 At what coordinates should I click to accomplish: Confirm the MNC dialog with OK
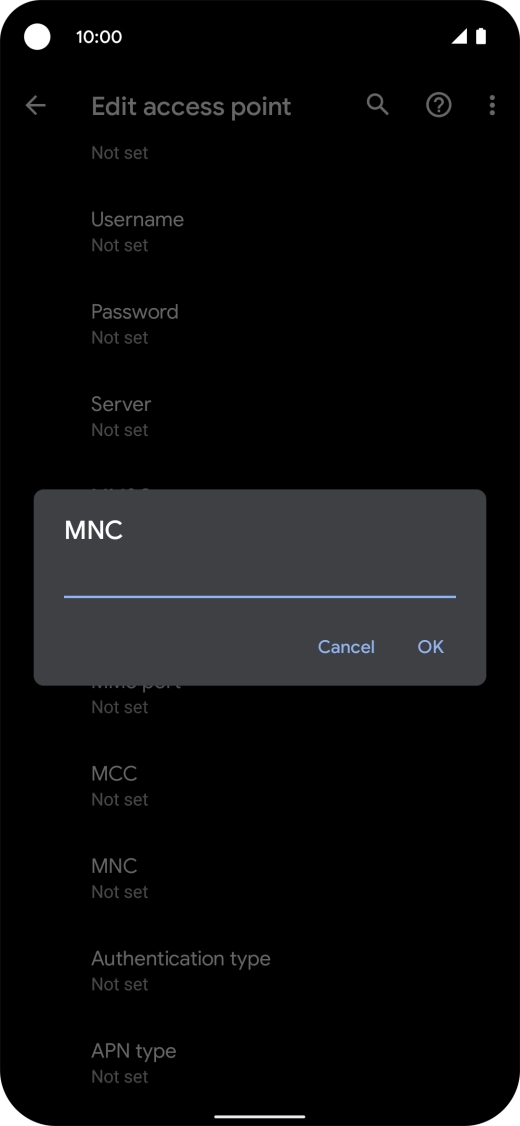tap(430, 646)
